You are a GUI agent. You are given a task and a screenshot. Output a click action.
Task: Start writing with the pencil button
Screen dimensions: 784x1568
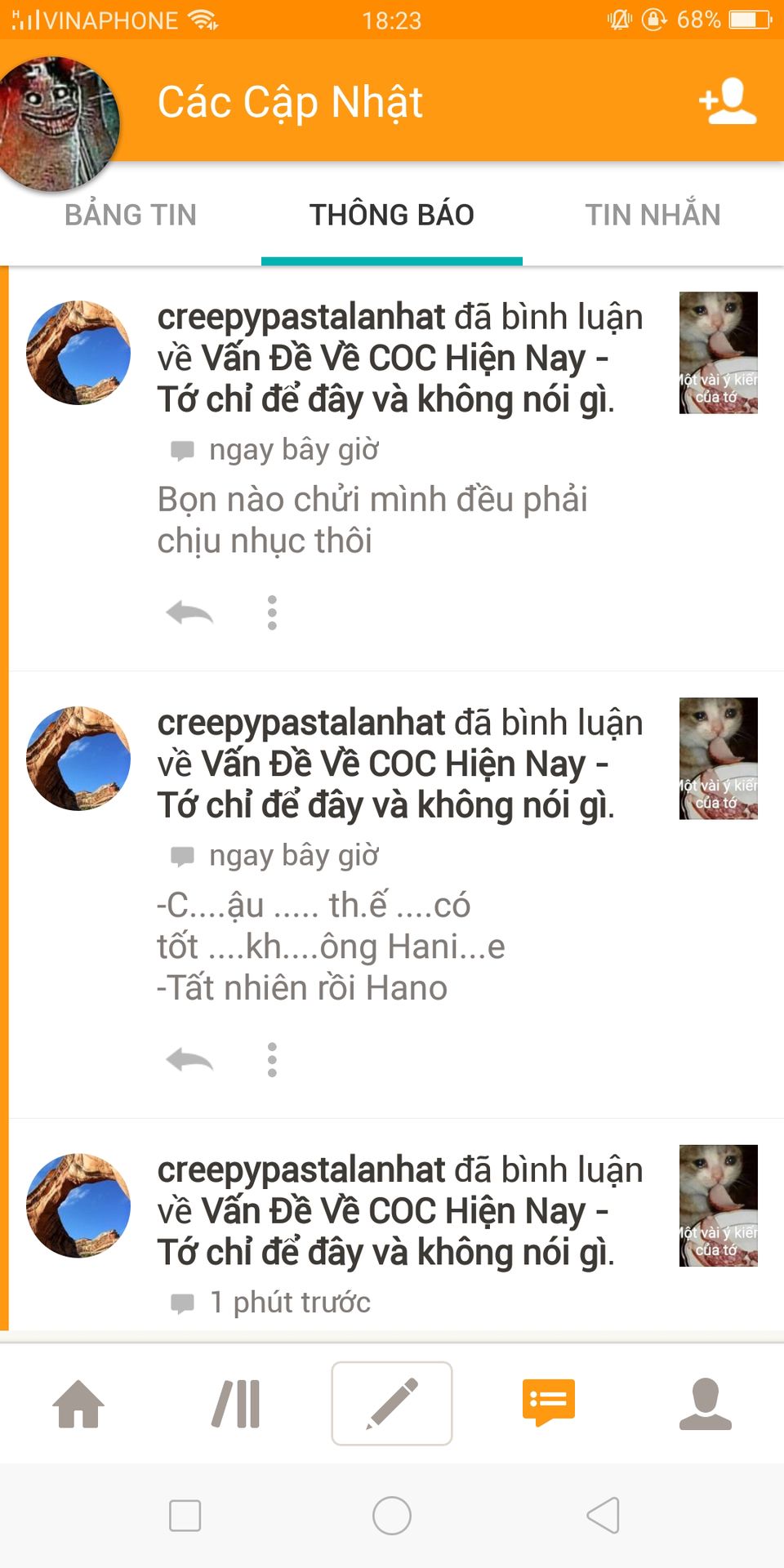coord(392,1403)
